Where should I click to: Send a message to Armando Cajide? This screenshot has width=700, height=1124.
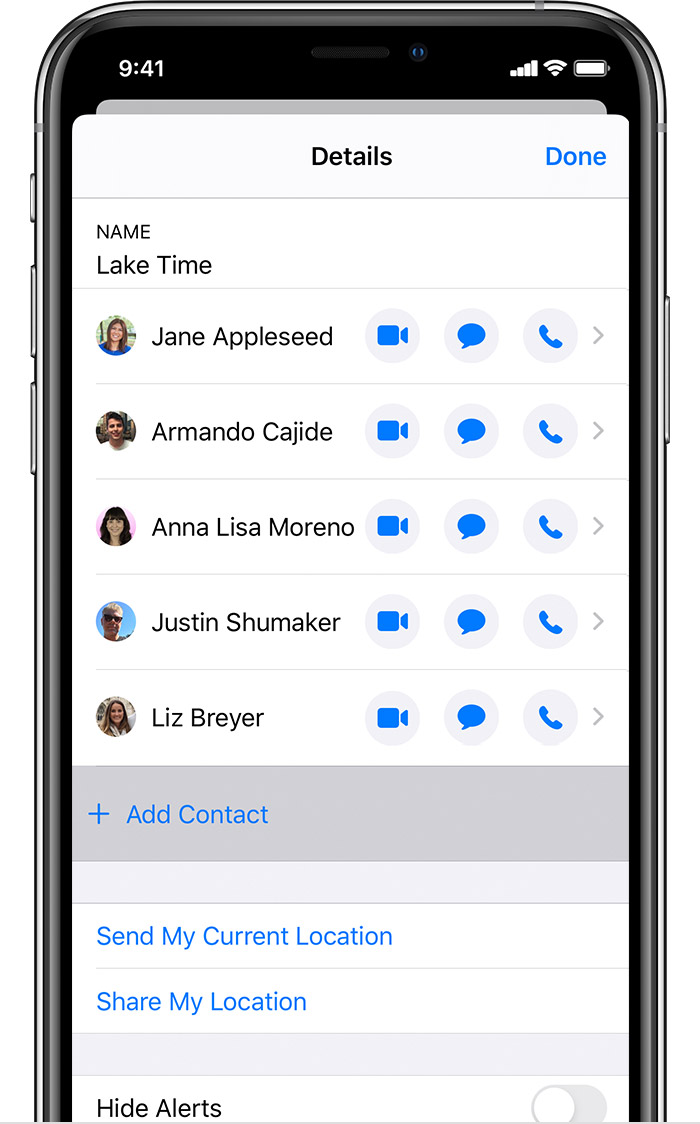[471, 431]
